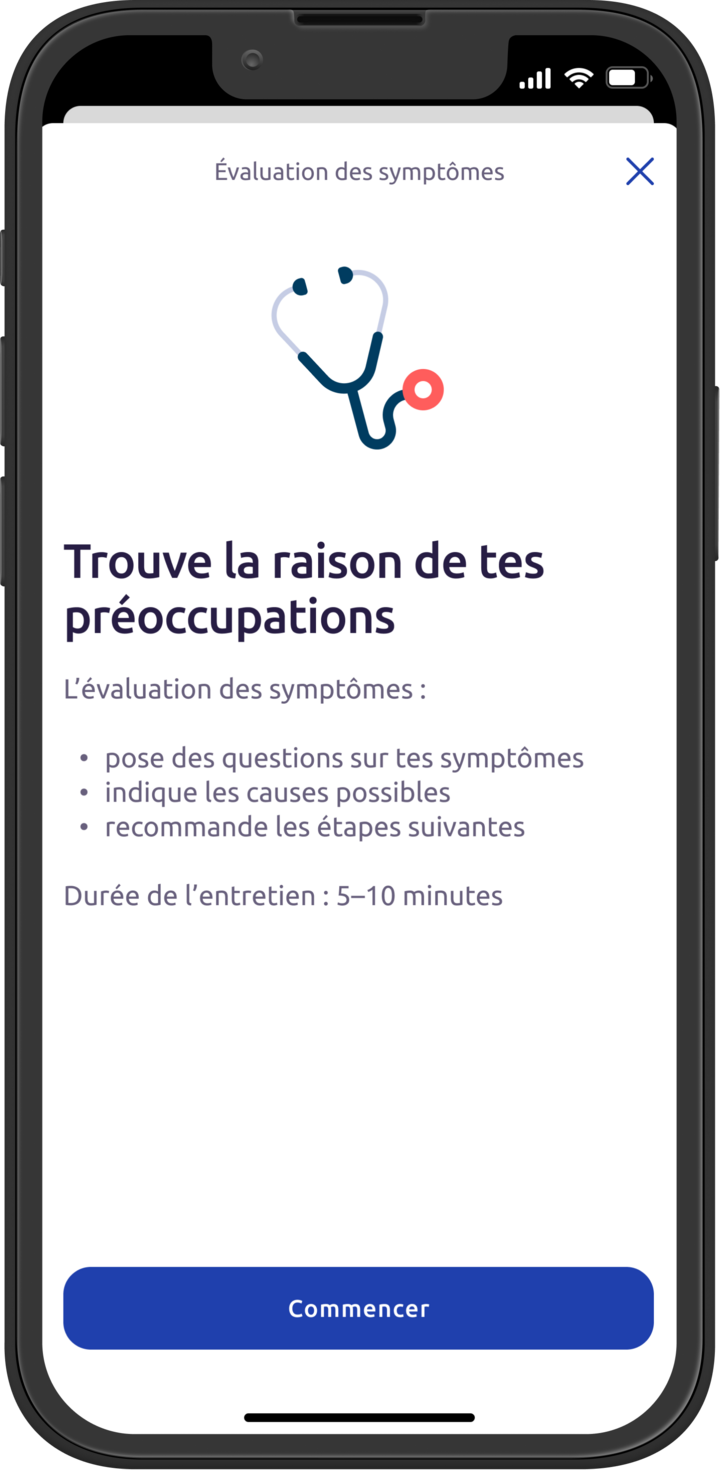Tap the cellular signal bars icon

536,76
